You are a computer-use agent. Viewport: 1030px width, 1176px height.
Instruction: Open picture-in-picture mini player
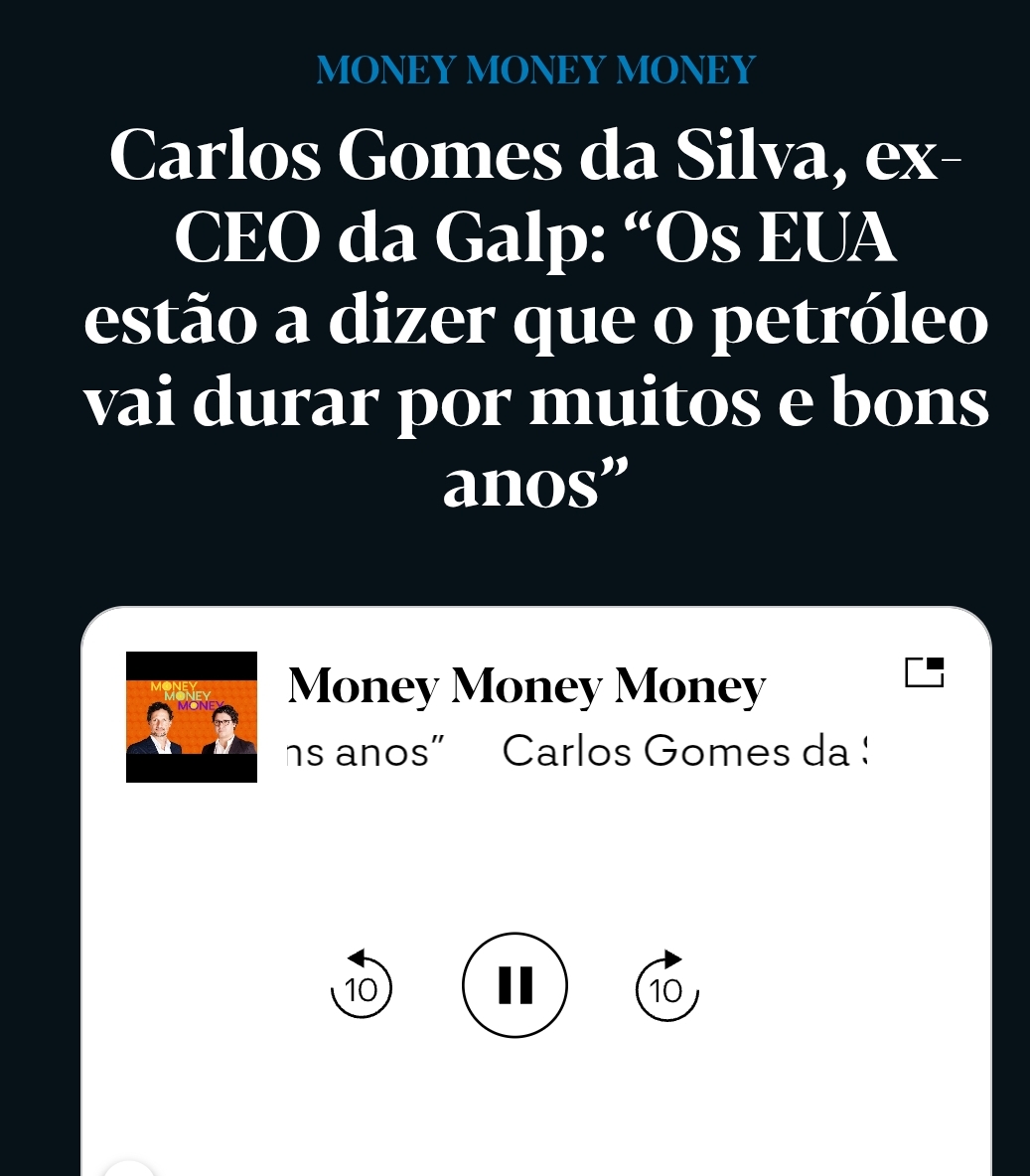(x=924, y=672)
